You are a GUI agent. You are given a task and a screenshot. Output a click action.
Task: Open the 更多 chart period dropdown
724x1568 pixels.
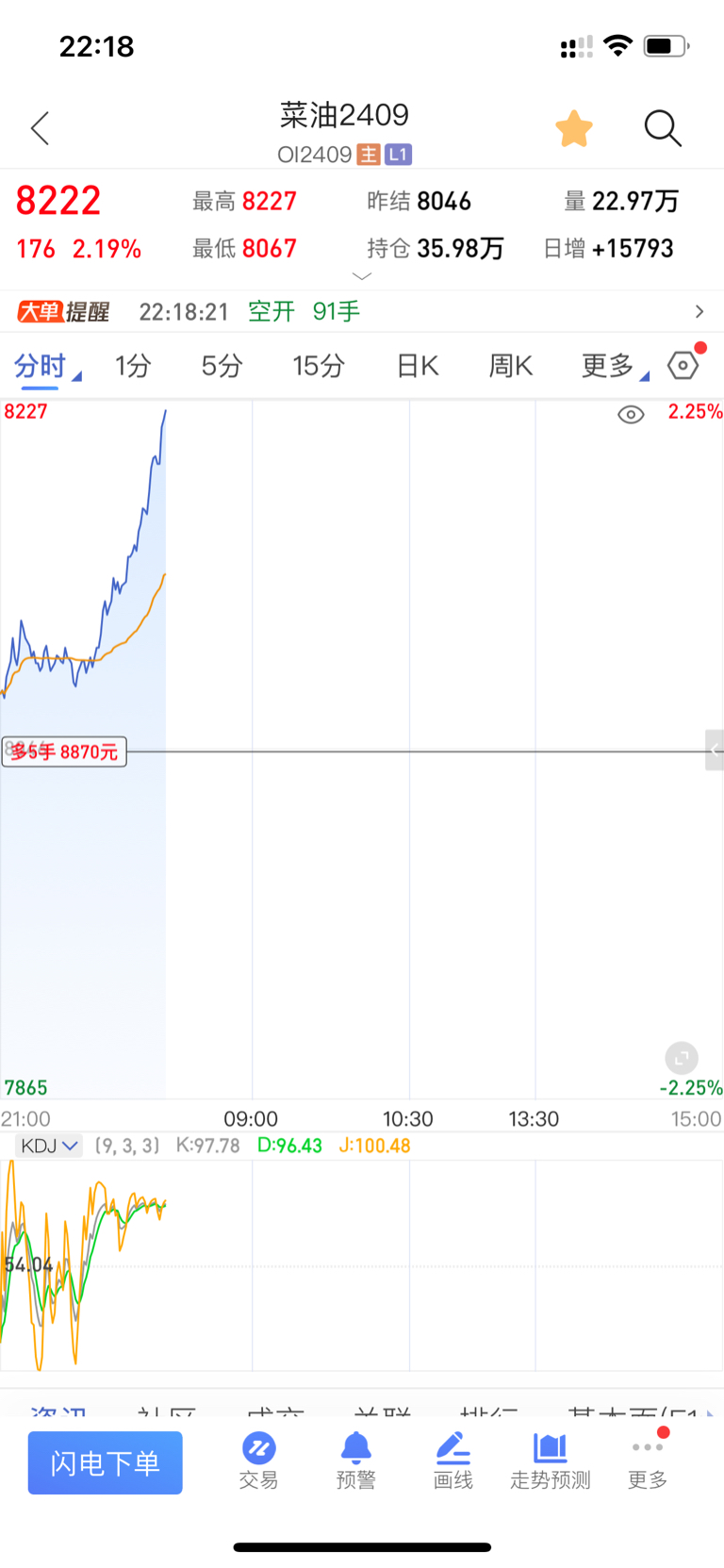click(x=615, y=366)
